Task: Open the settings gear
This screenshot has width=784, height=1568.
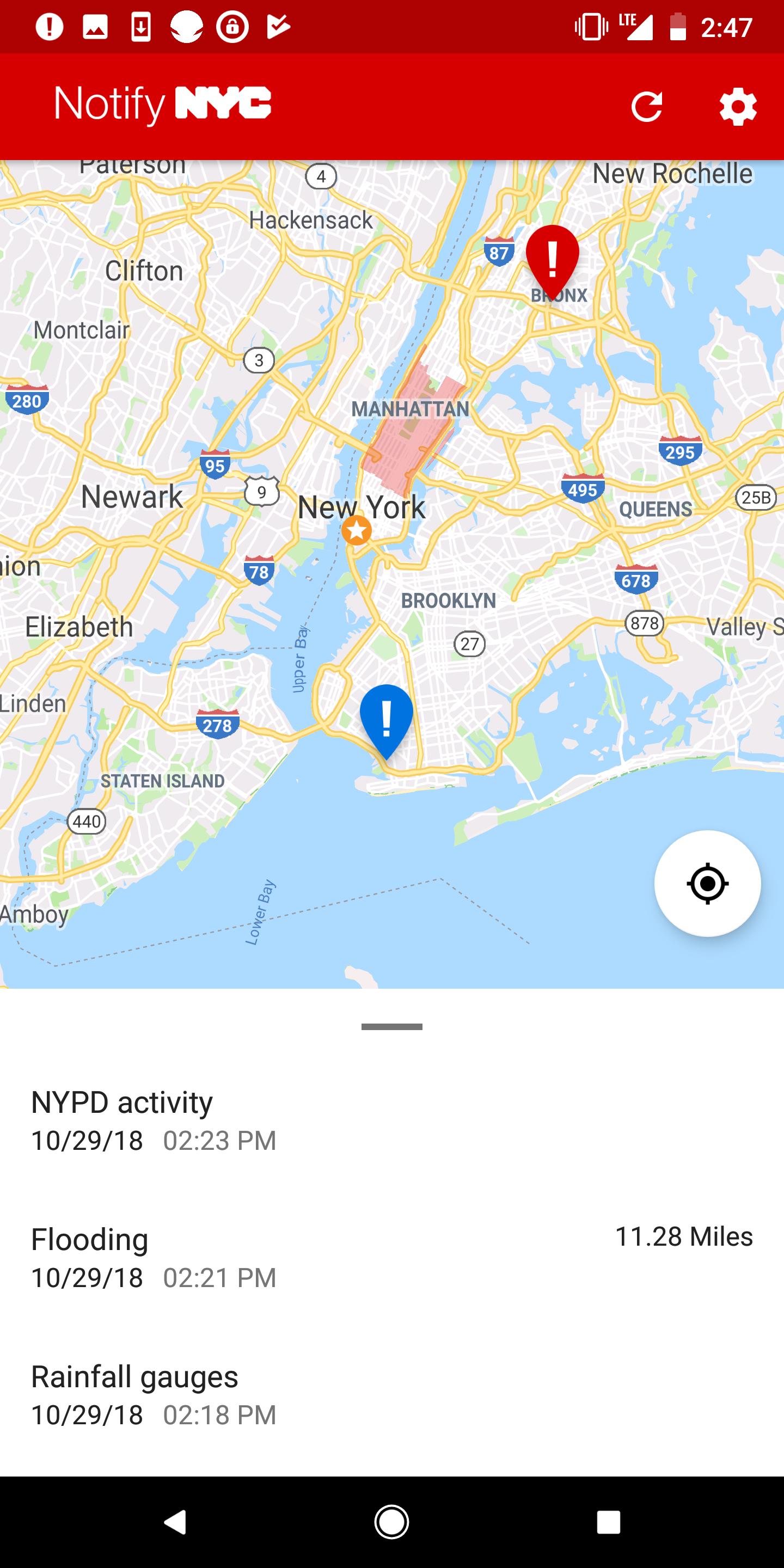Action: (x=738, y=107)
